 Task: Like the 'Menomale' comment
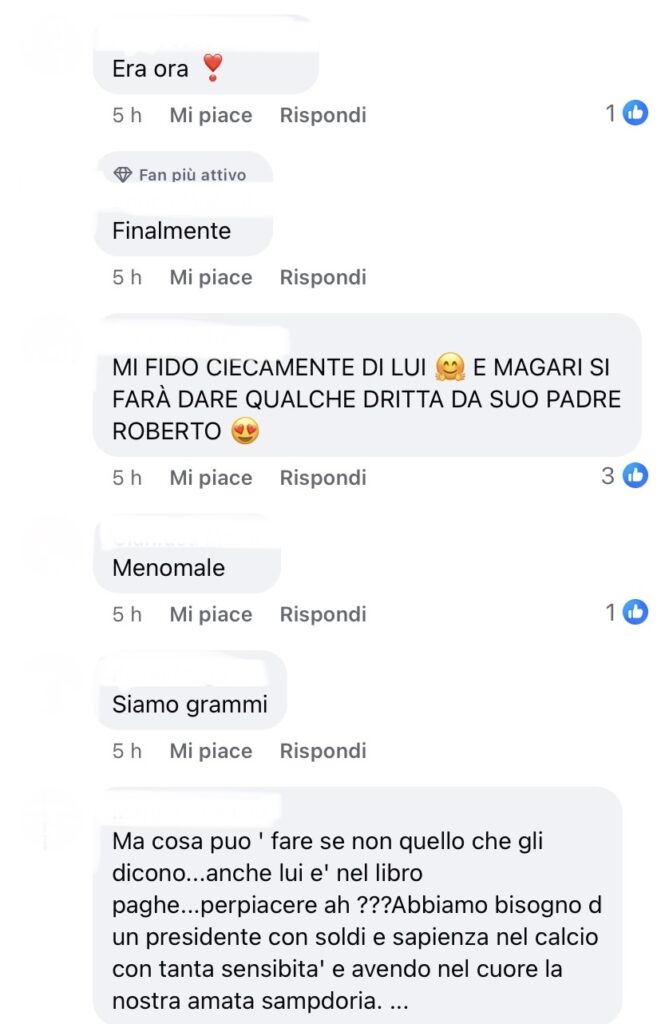pos(210,614)
